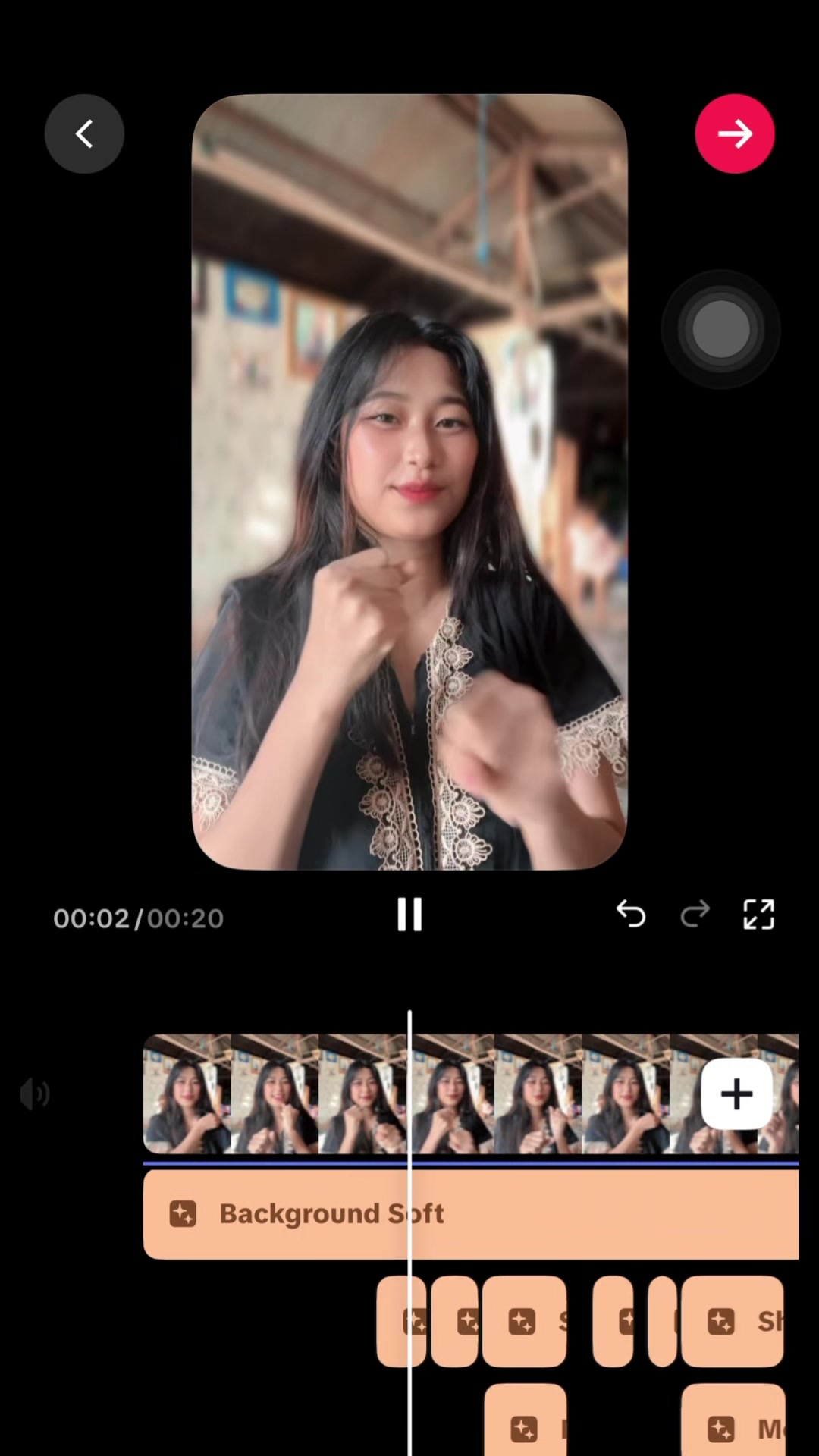Mute the clip audio
The image size is (819, 1456).
[x=35, y=1094]
